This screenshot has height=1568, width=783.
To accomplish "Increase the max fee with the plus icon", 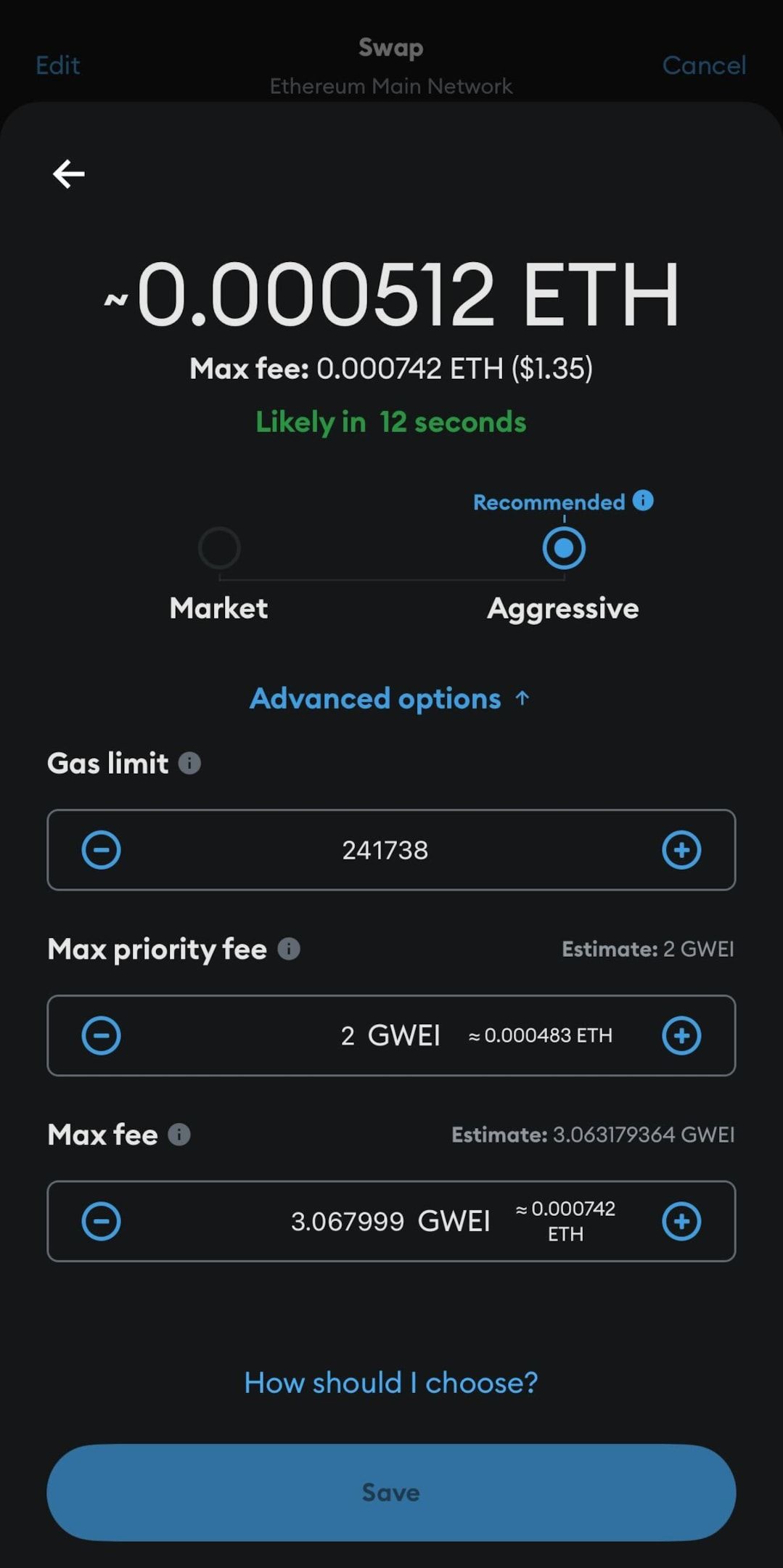I will 681,1221.
